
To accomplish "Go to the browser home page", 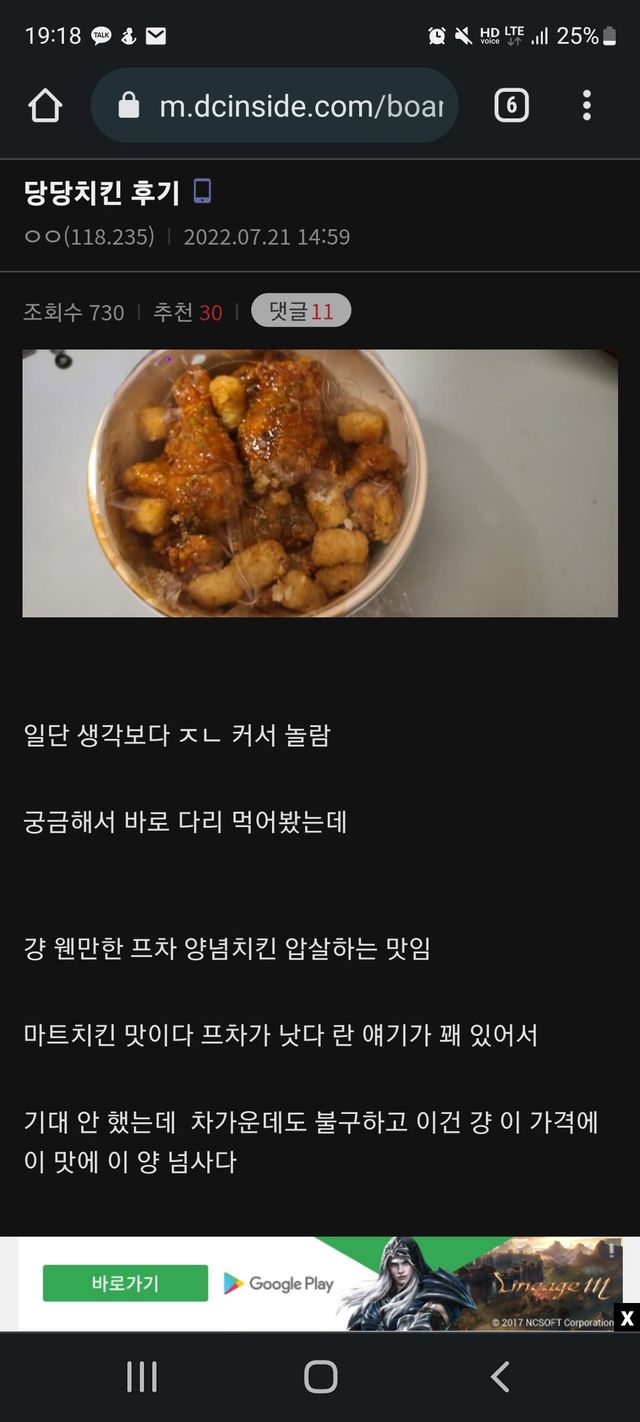I will tap(45, 105).
